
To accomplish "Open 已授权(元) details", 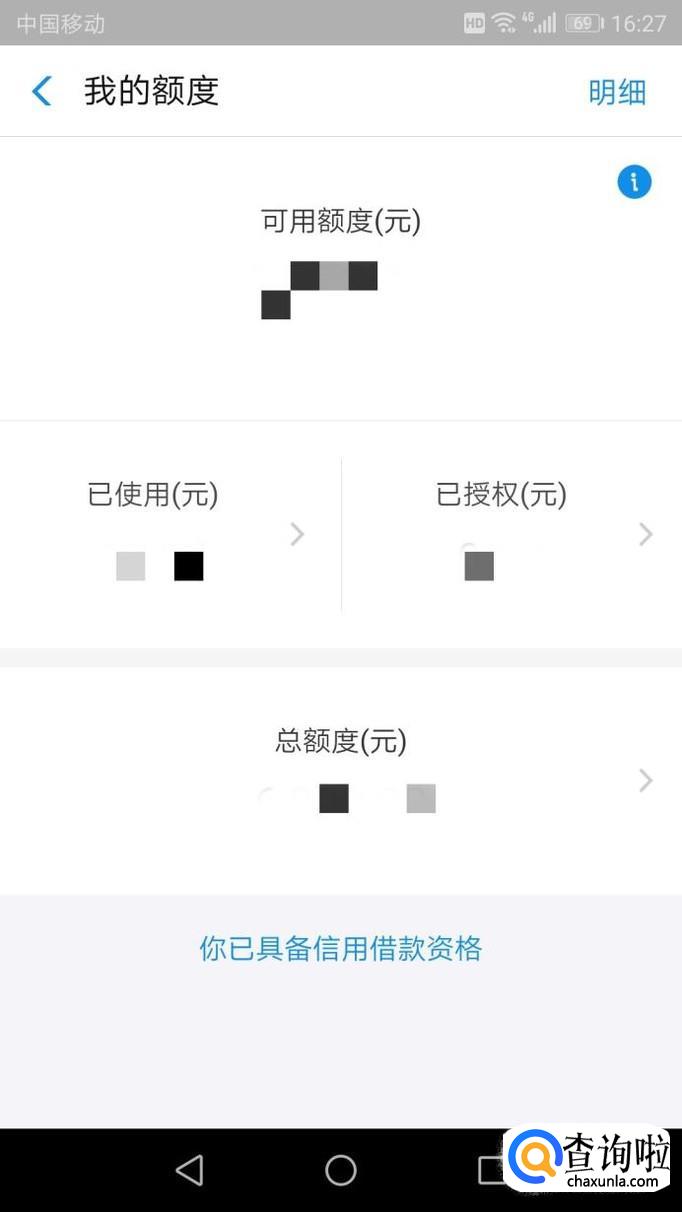I will point(512,534).
